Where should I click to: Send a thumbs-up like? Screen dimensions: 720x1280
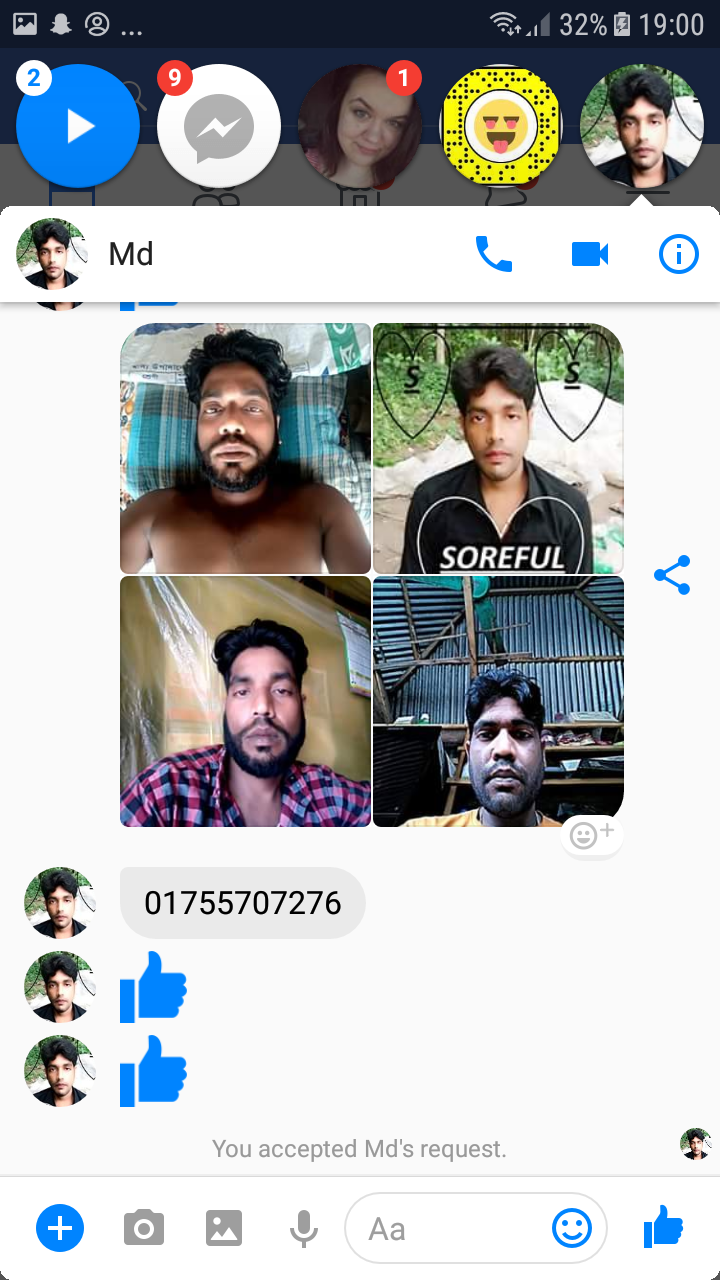663,1227
